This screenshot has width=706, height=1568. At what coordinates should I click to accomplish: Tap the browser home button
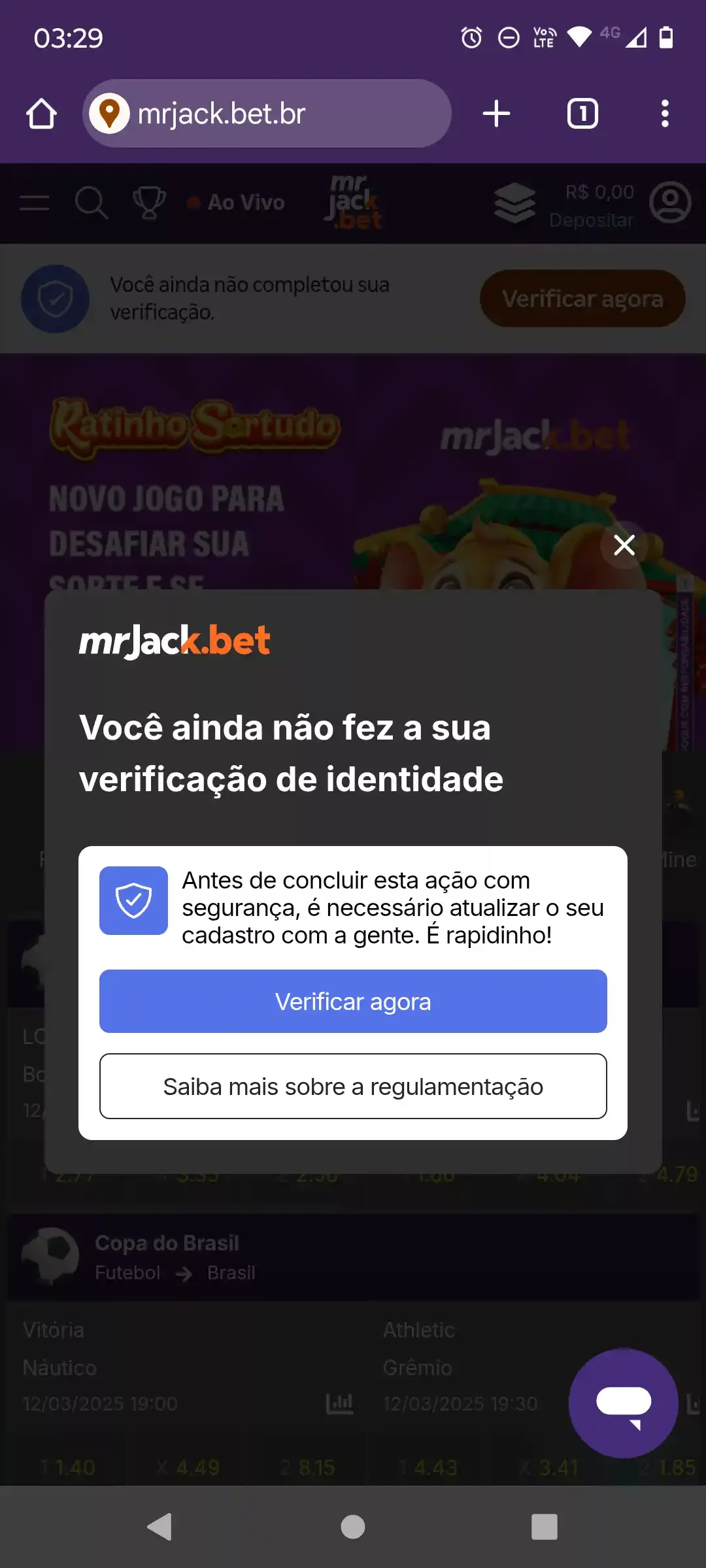(41, 112)
